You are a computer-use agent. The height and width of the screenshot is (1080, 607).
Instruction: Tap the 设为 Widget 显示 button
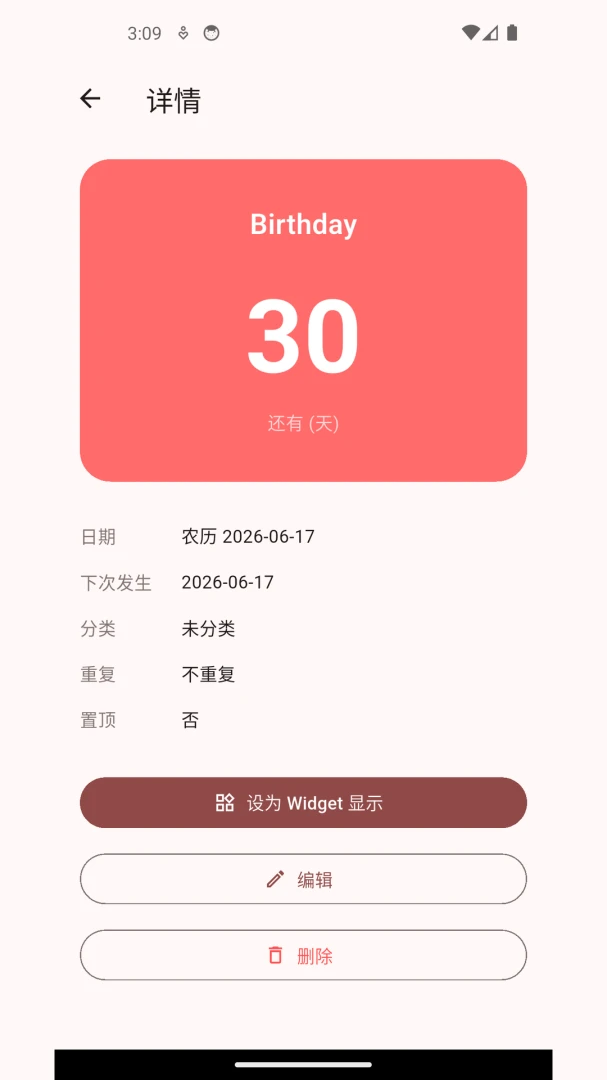(x=303, y=802)
